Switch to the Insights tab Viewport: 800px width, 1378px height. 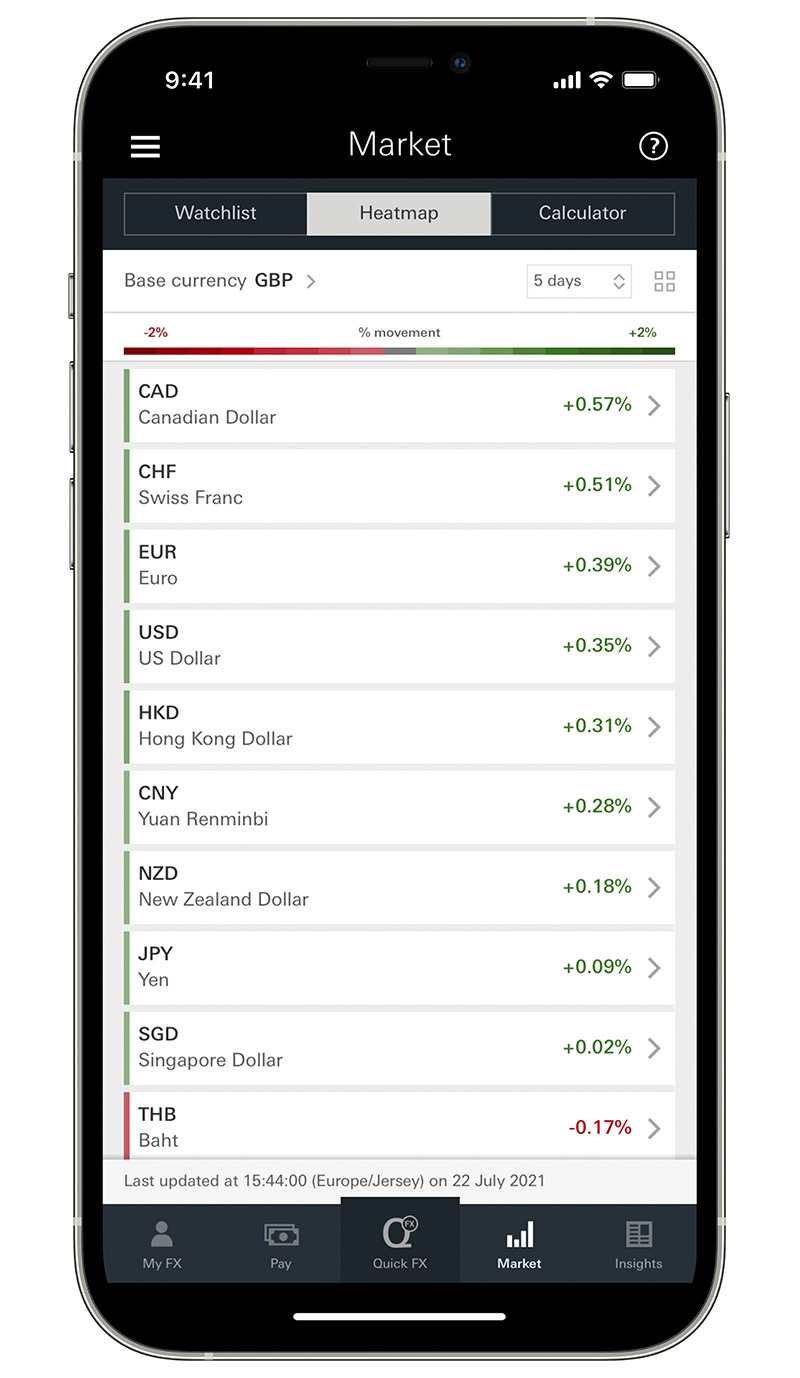[x=638, y=1244]
